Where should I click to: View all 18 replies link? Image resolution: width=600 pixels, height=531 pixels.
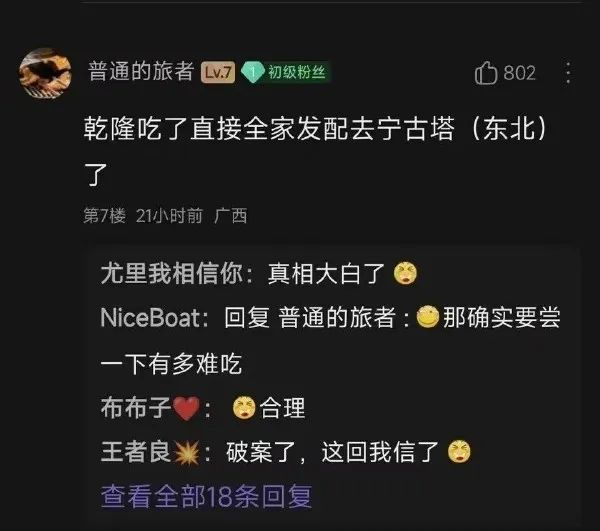[207, 495]
